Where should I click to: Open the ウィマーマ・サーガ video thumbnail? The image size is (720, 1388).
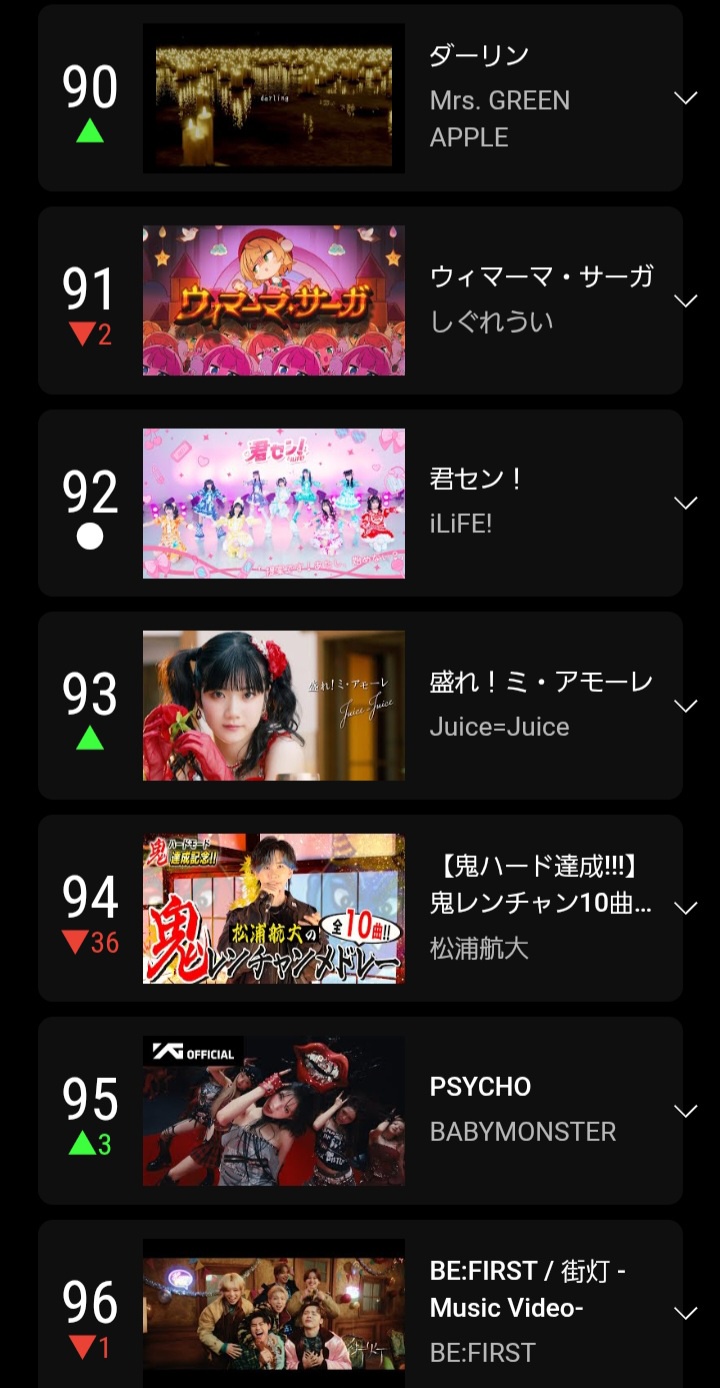click(274, 301)
